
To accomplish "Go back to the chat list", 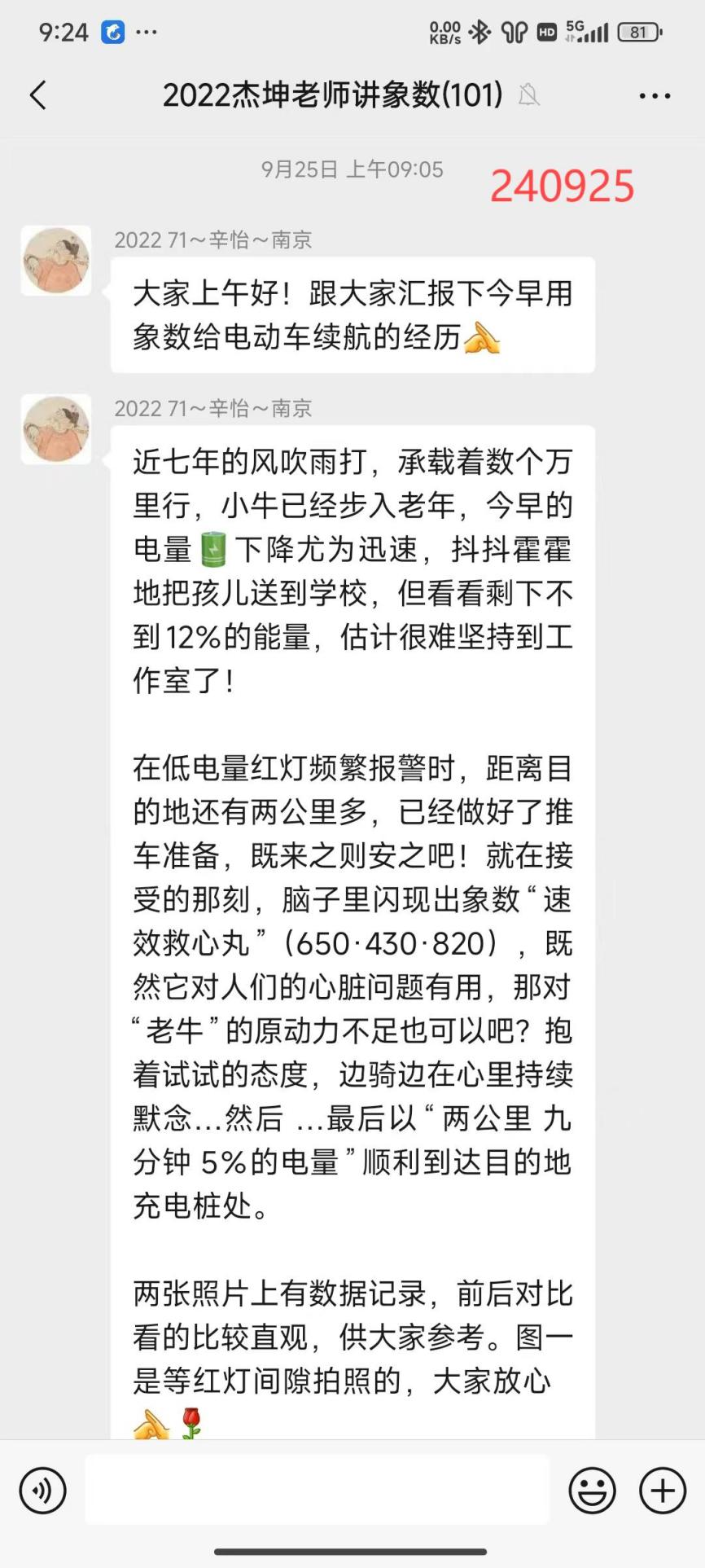I will pyautogui.click(x=38, y=95).
